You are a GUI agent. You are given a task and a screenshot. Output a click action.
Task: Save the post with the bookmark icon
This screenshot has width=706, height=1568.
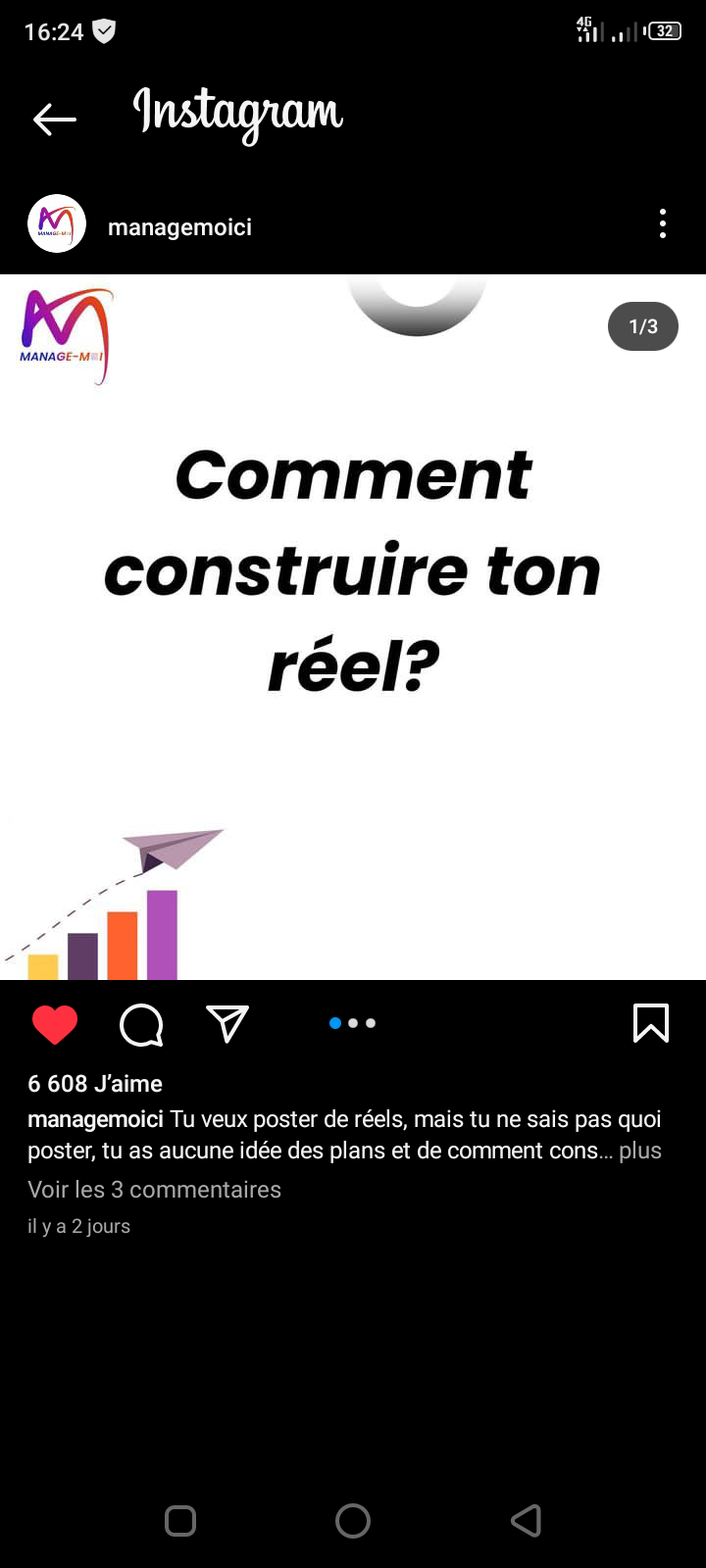[x=651, y=1024]
